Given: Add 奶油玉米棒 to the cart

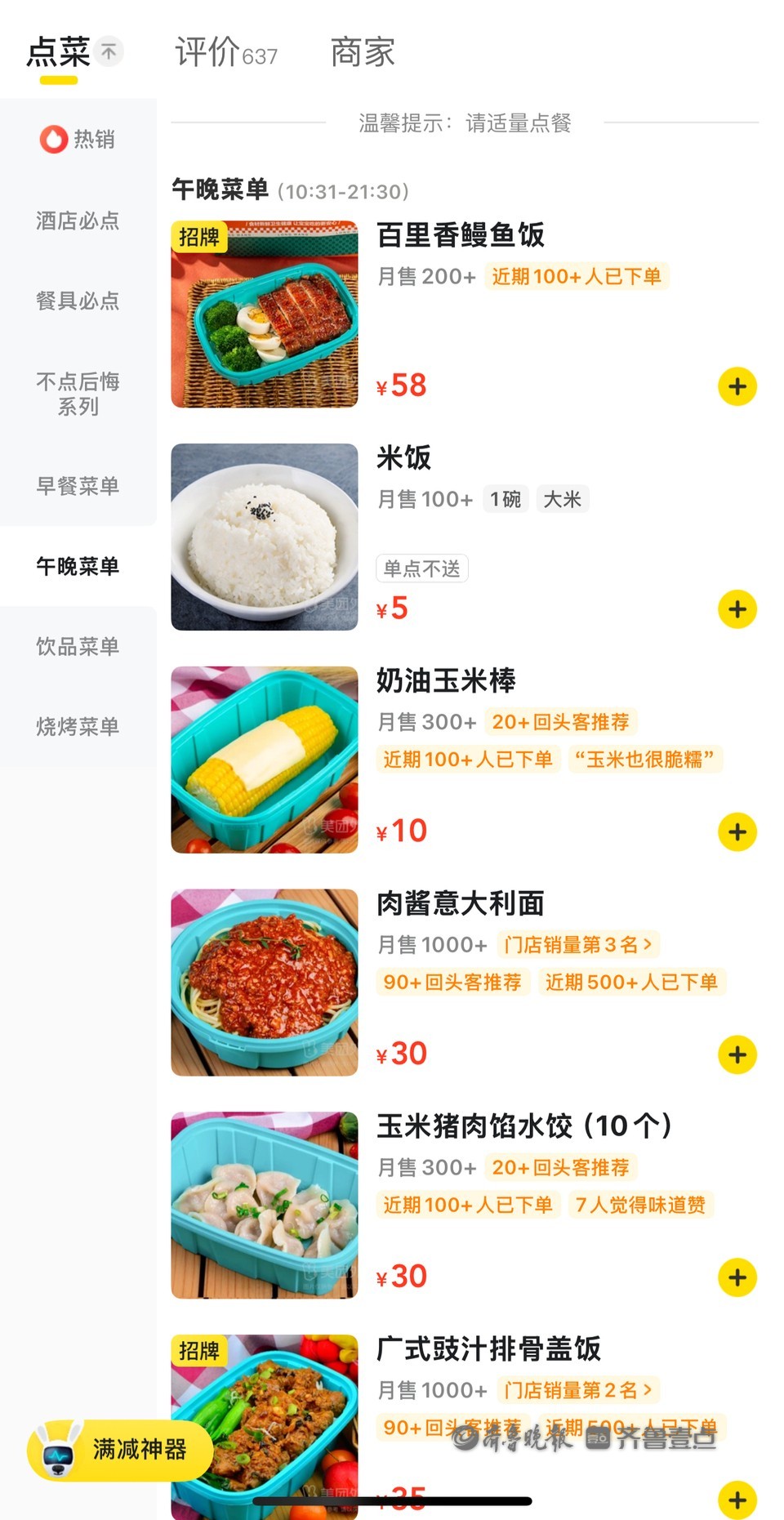Looking at the screenshot, I should click(x=737, y=832).
